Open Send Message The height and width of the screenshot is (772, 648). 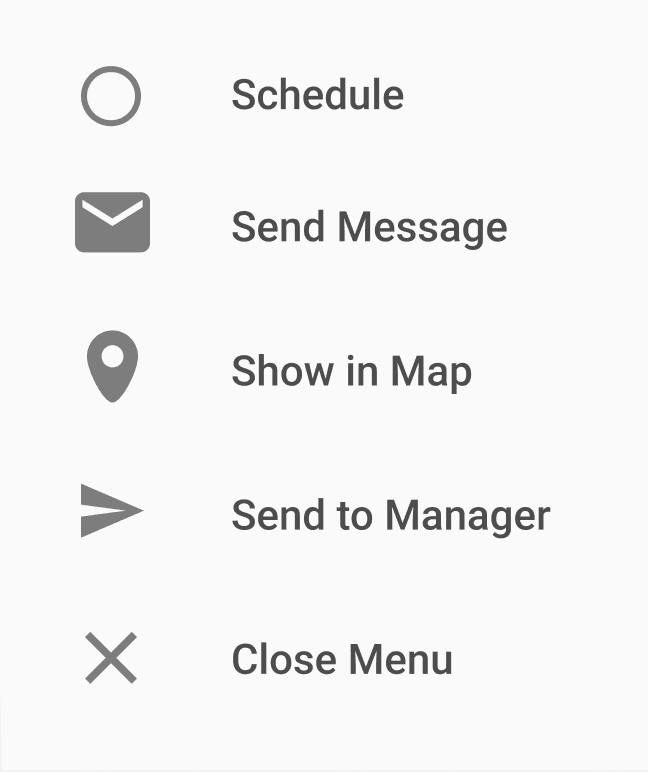[x=368, y=227]
